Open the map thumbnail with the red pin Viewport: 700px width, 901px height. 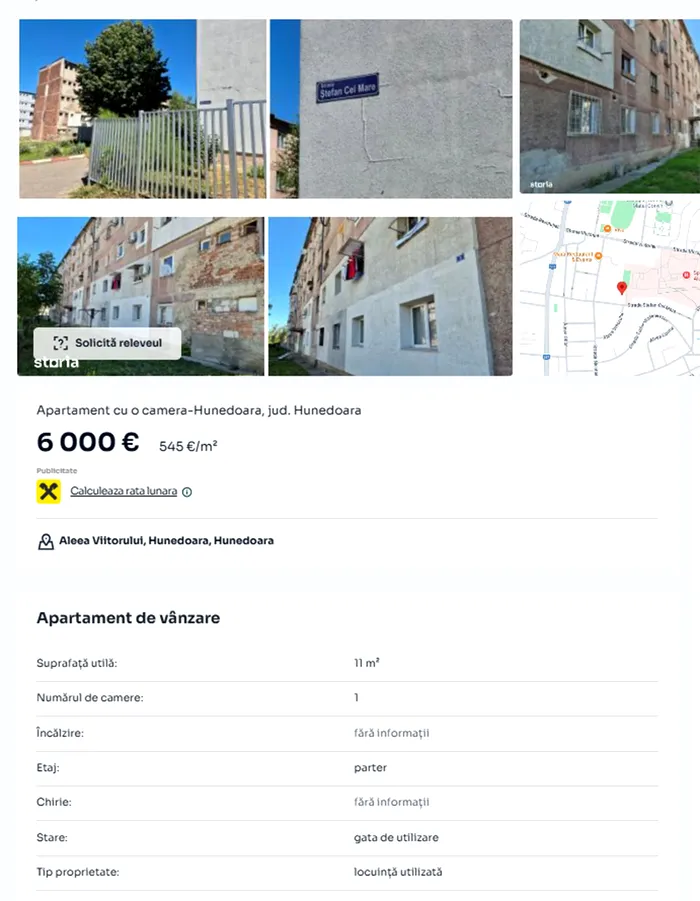(609, 288)
